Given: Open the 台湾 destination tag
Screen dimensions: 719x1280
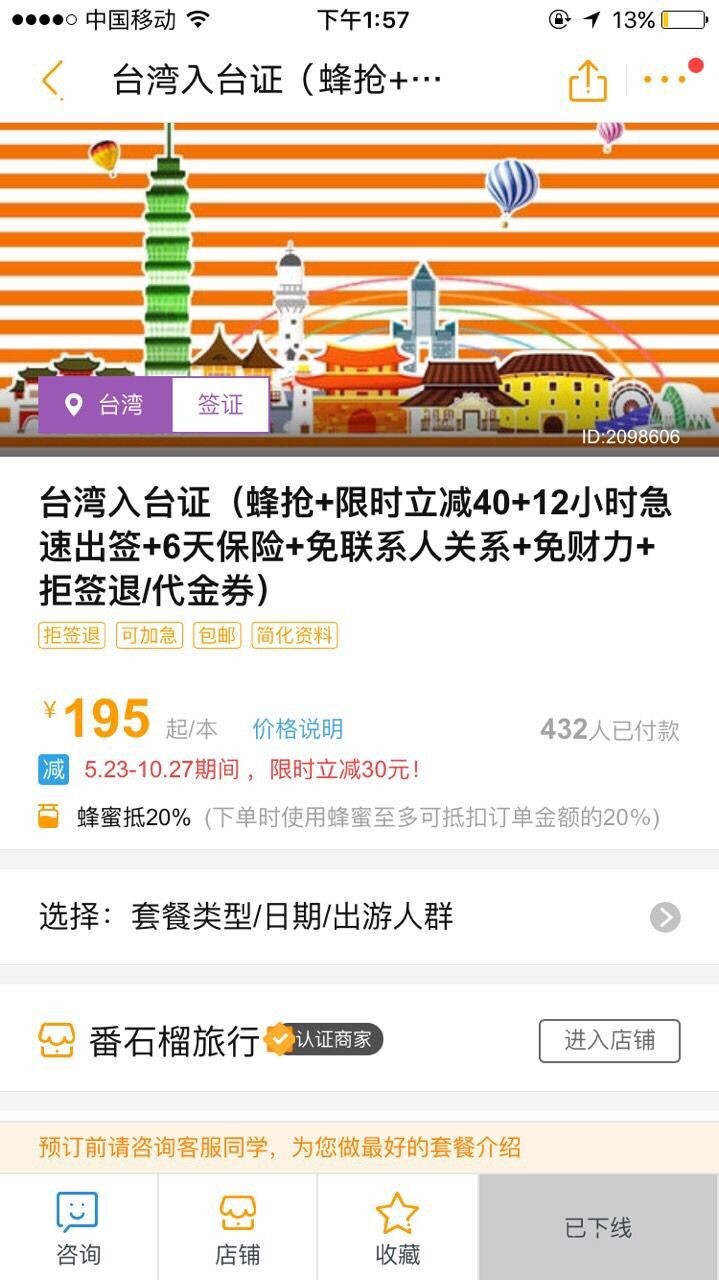Looking at the screenshot, I should coord(105,404).
